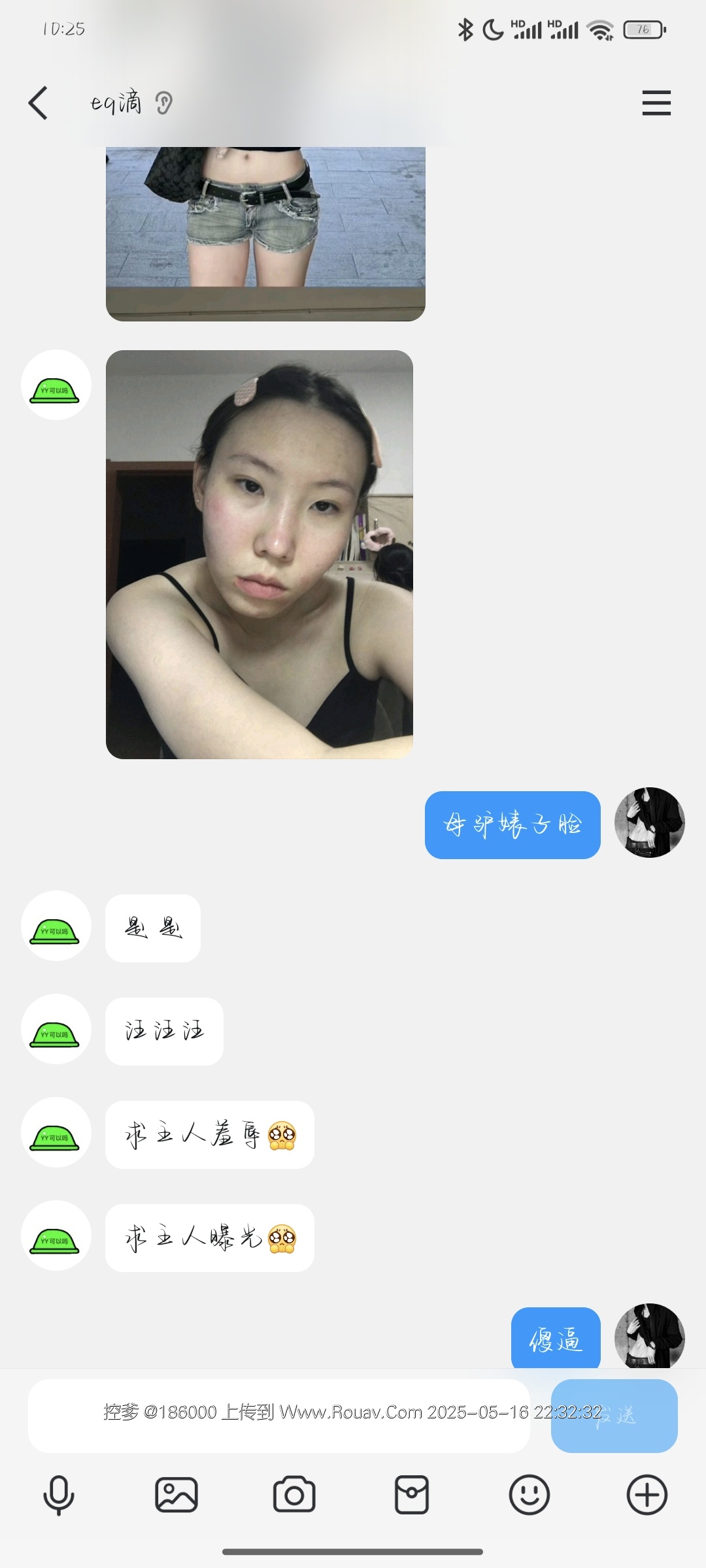Open the partially visible photo at top
706x1568 pixels.
point(265,233)
